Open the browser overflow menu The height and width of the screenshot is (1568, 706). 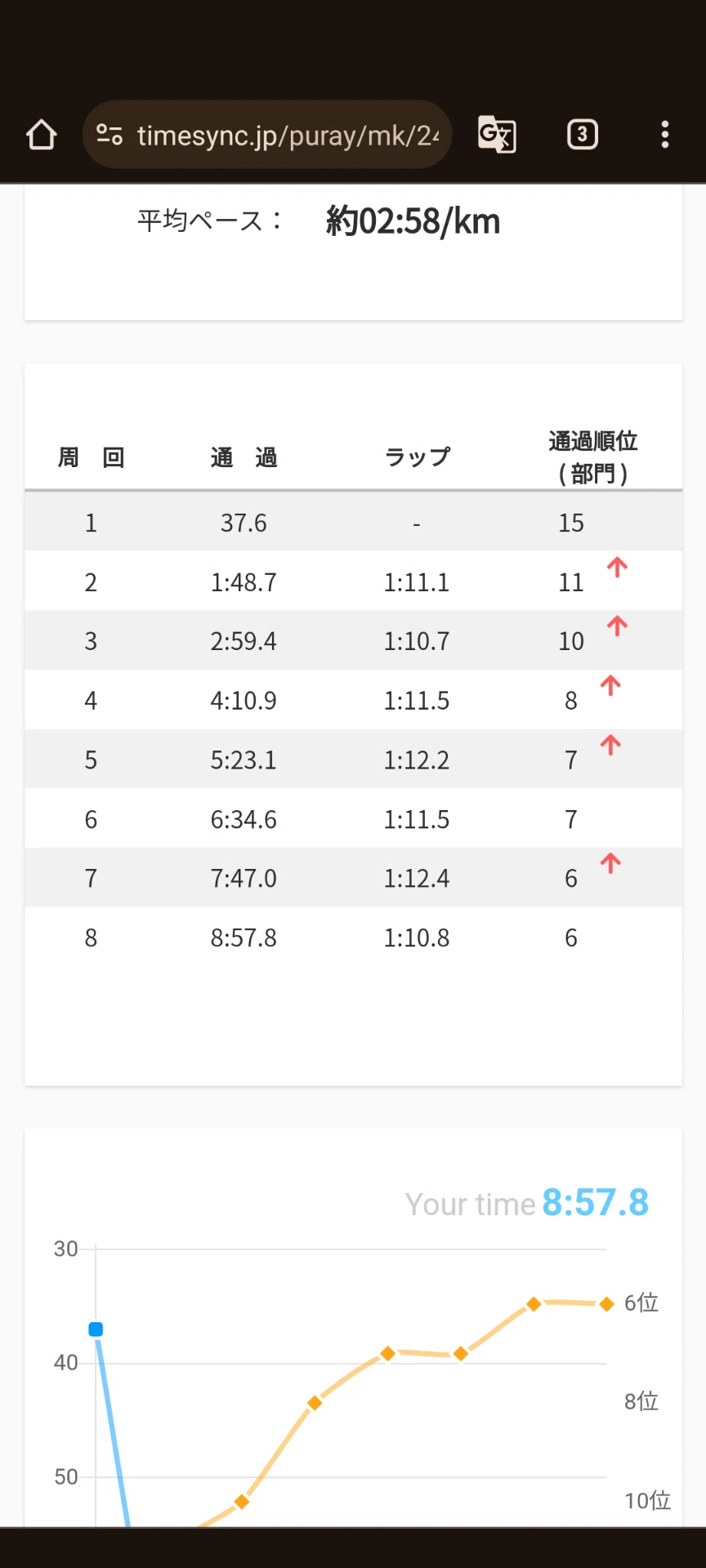click(665, 135)
